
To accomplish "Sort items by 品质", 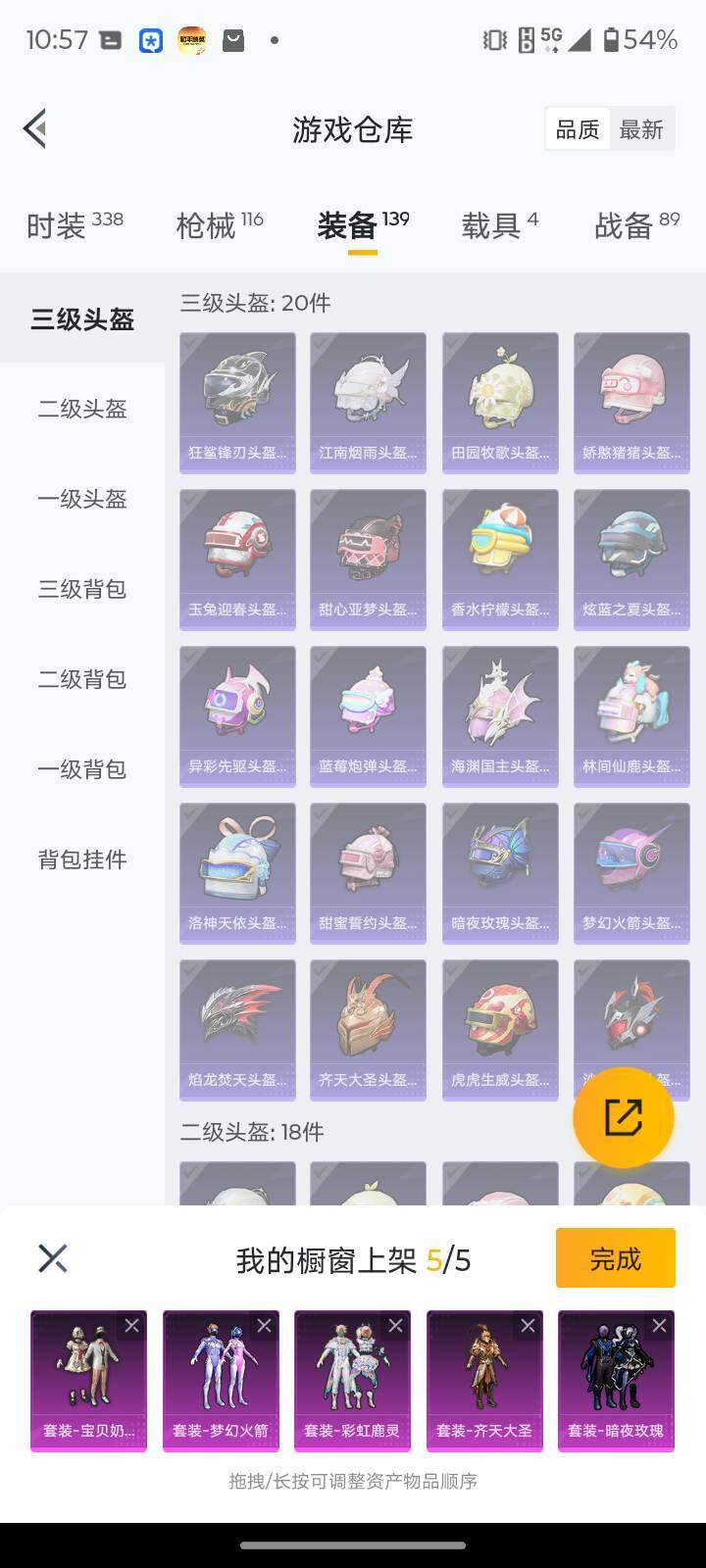I will pos(577,129).
